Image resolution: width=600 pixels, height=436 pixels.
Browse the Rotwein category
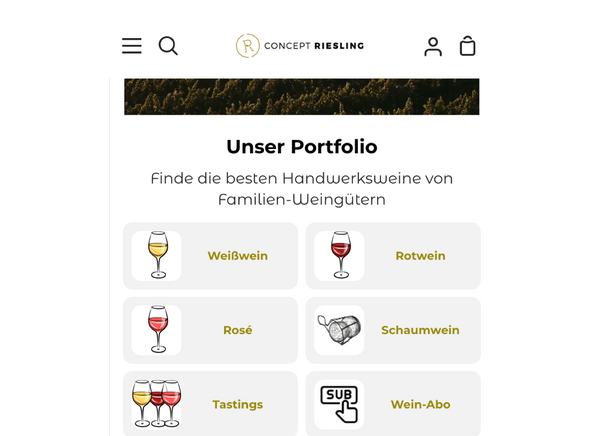393,256
